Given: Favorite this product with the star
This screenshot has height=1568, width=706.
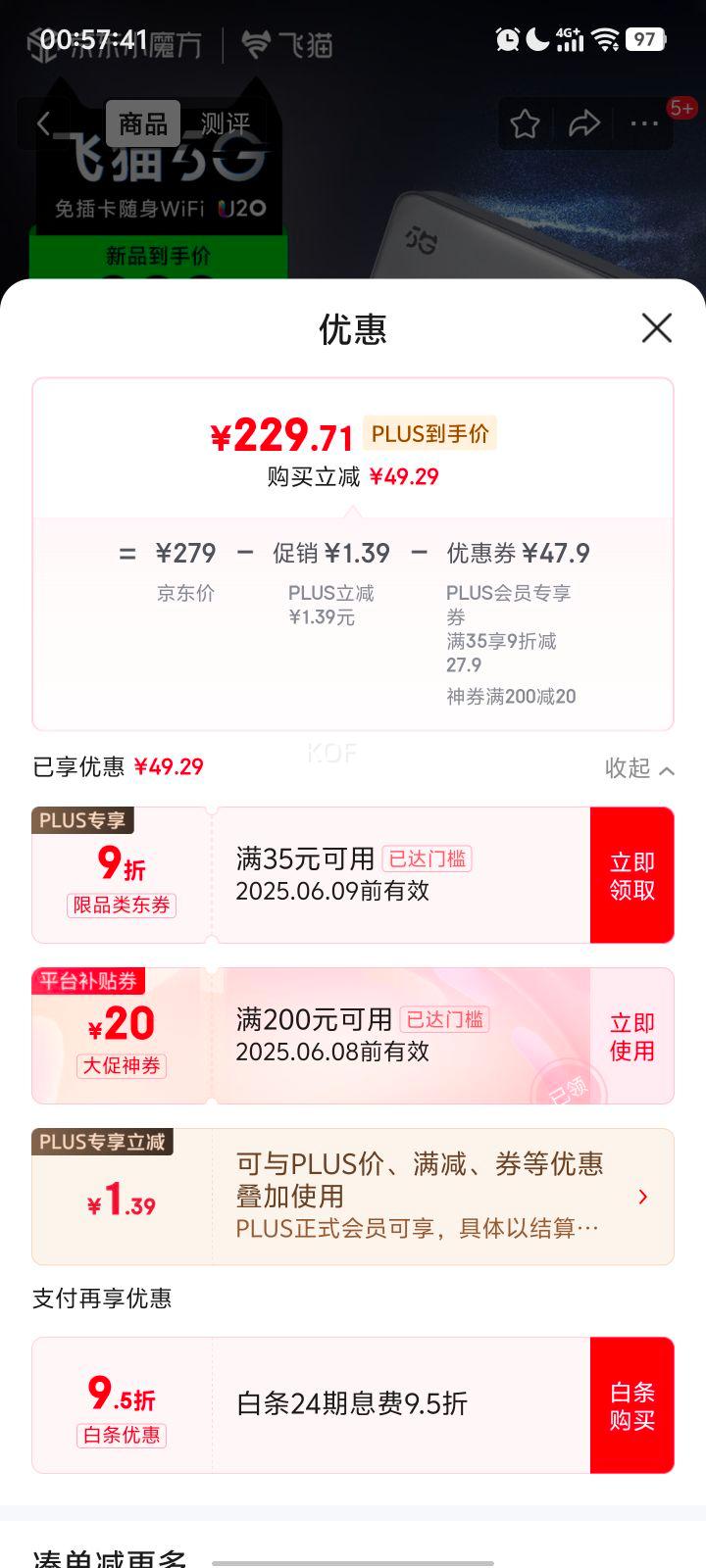Looking at the screenshot, I should coord(525,123).
